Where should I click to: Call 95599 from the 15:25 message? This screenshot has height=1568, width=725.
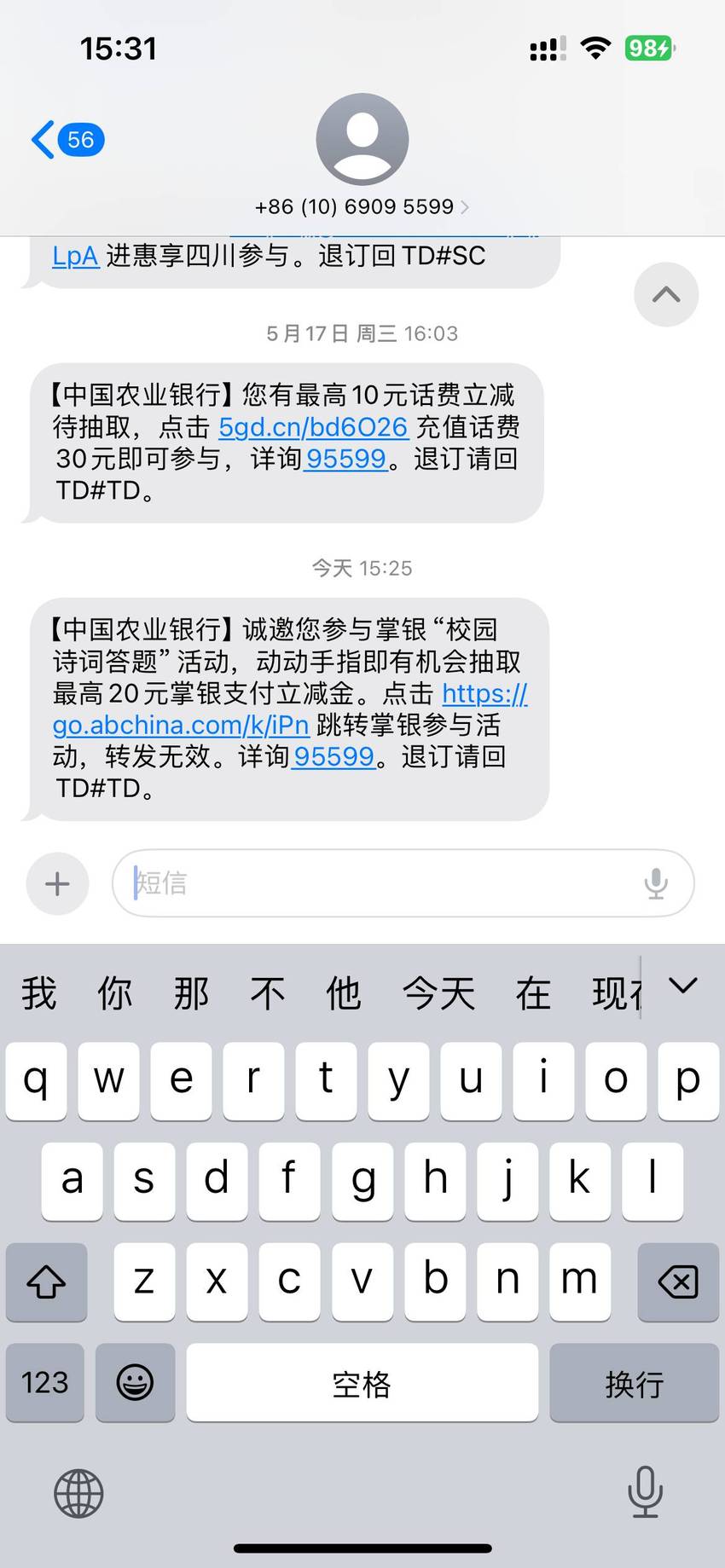(333, 756)
